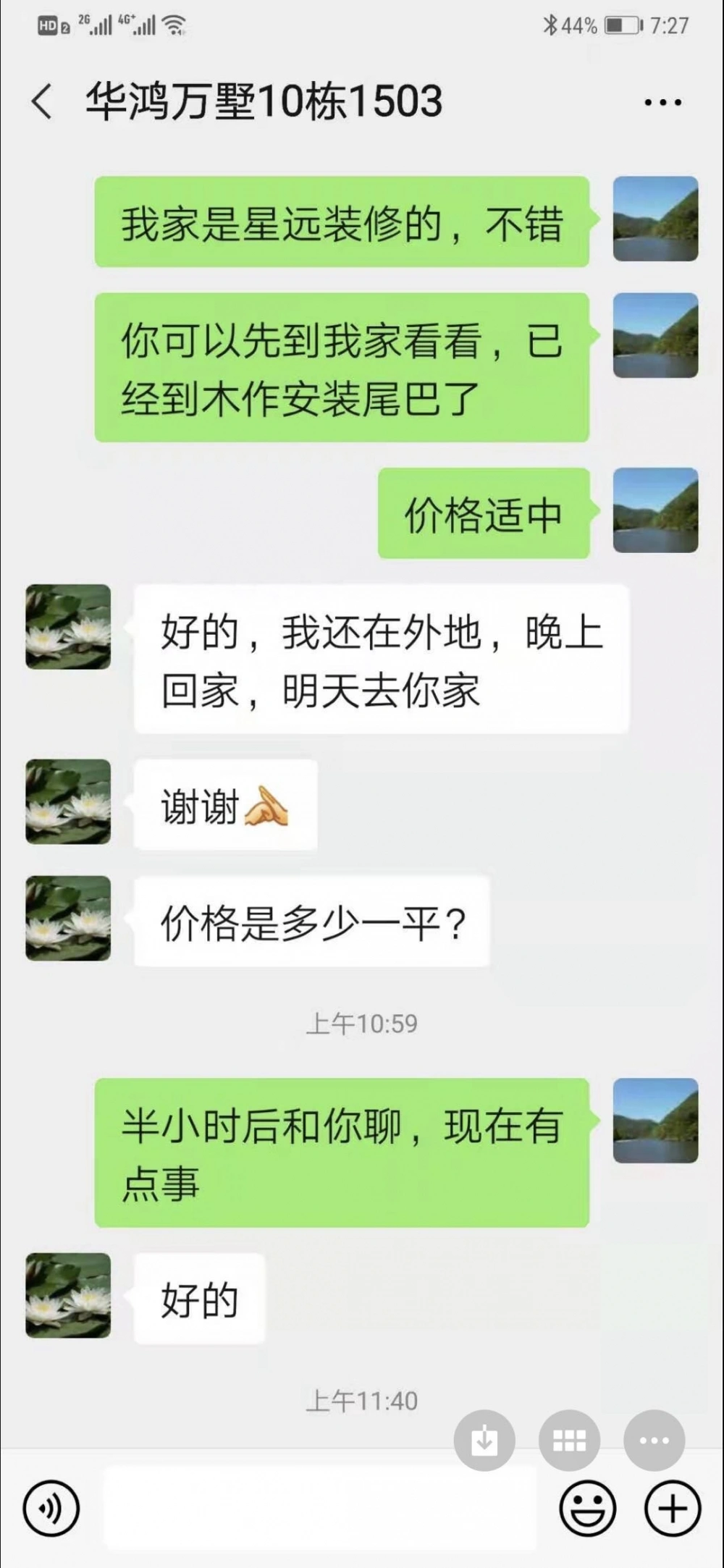724x1568 pixels.
Task: Focus the message text input field
Action: point(319,1508)
